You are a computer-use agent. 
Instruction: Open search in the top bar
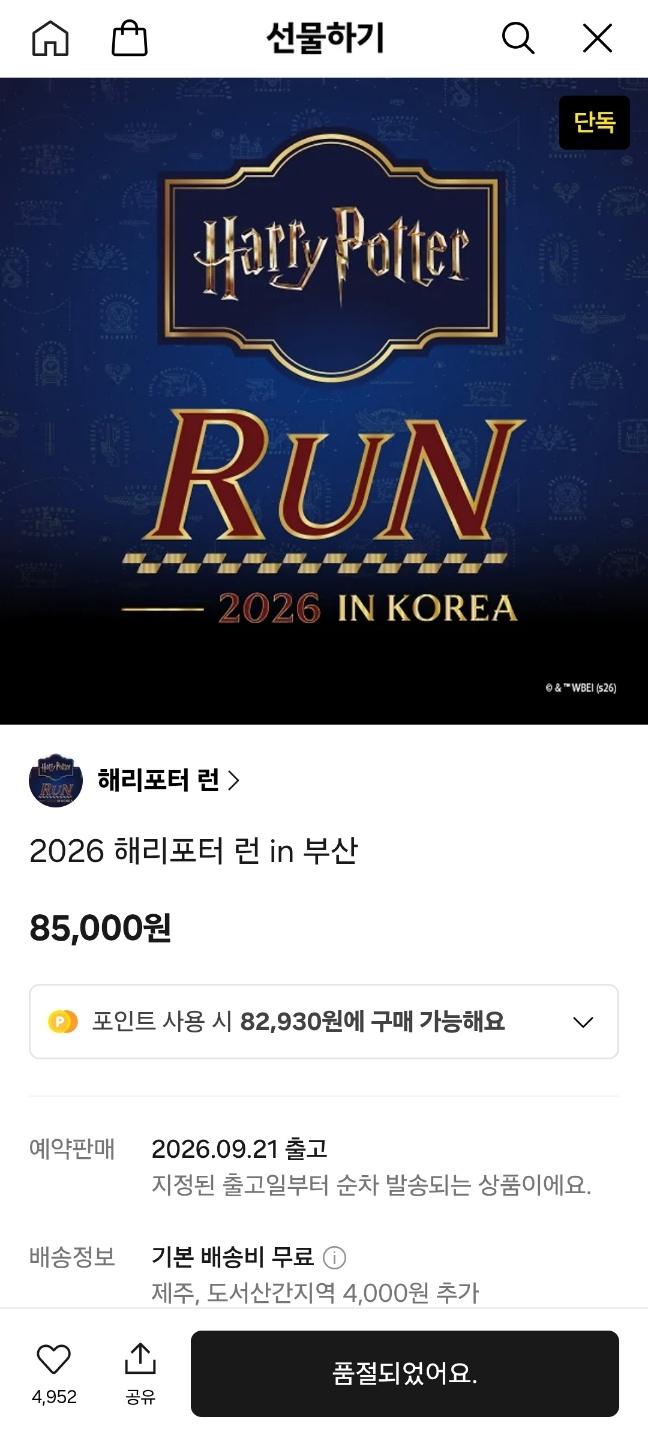tap(517, 38)
